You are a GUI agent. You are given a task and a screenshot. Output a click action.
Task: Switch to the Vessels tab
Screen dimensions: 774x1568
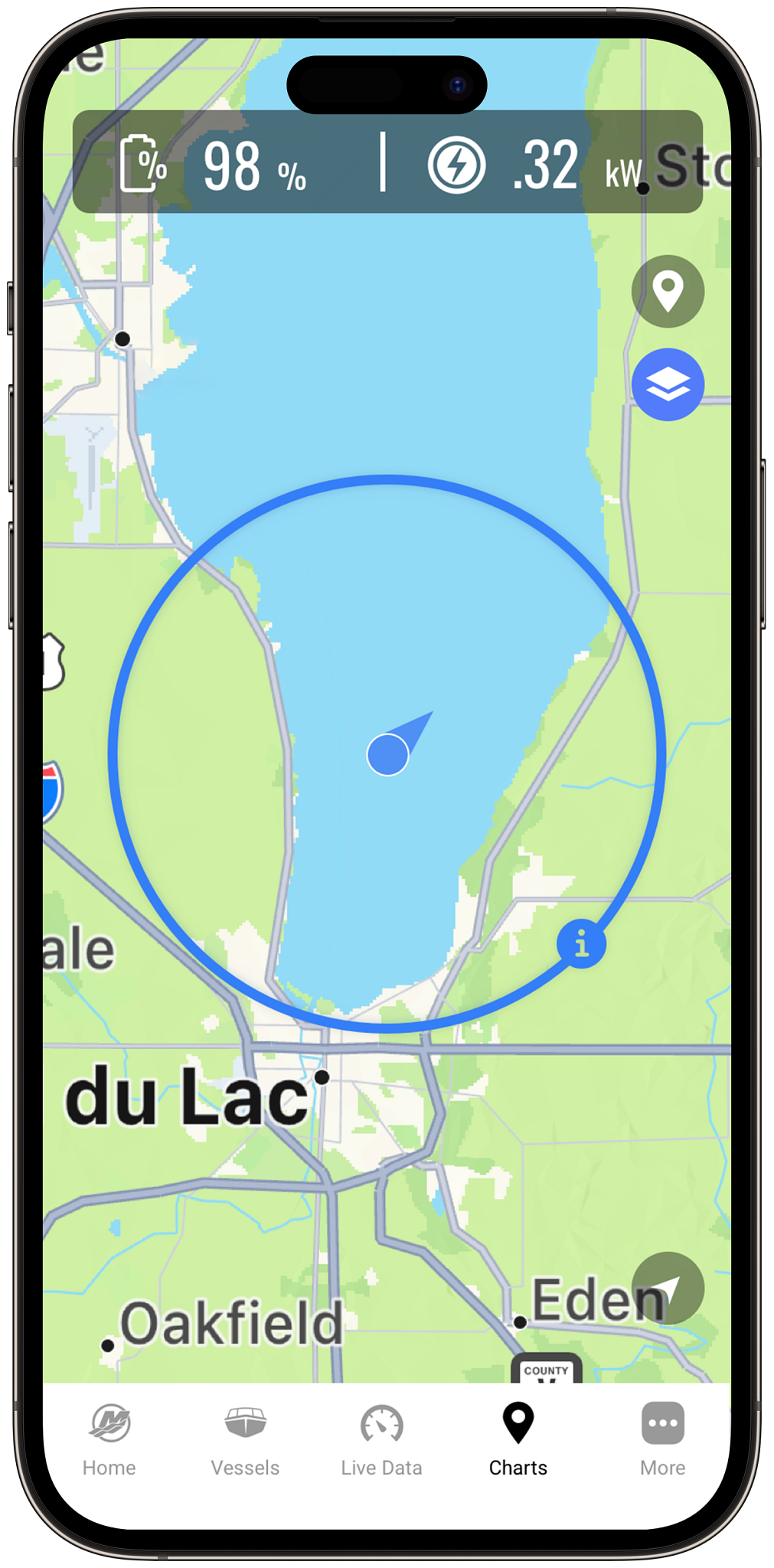click(245, 1439)
